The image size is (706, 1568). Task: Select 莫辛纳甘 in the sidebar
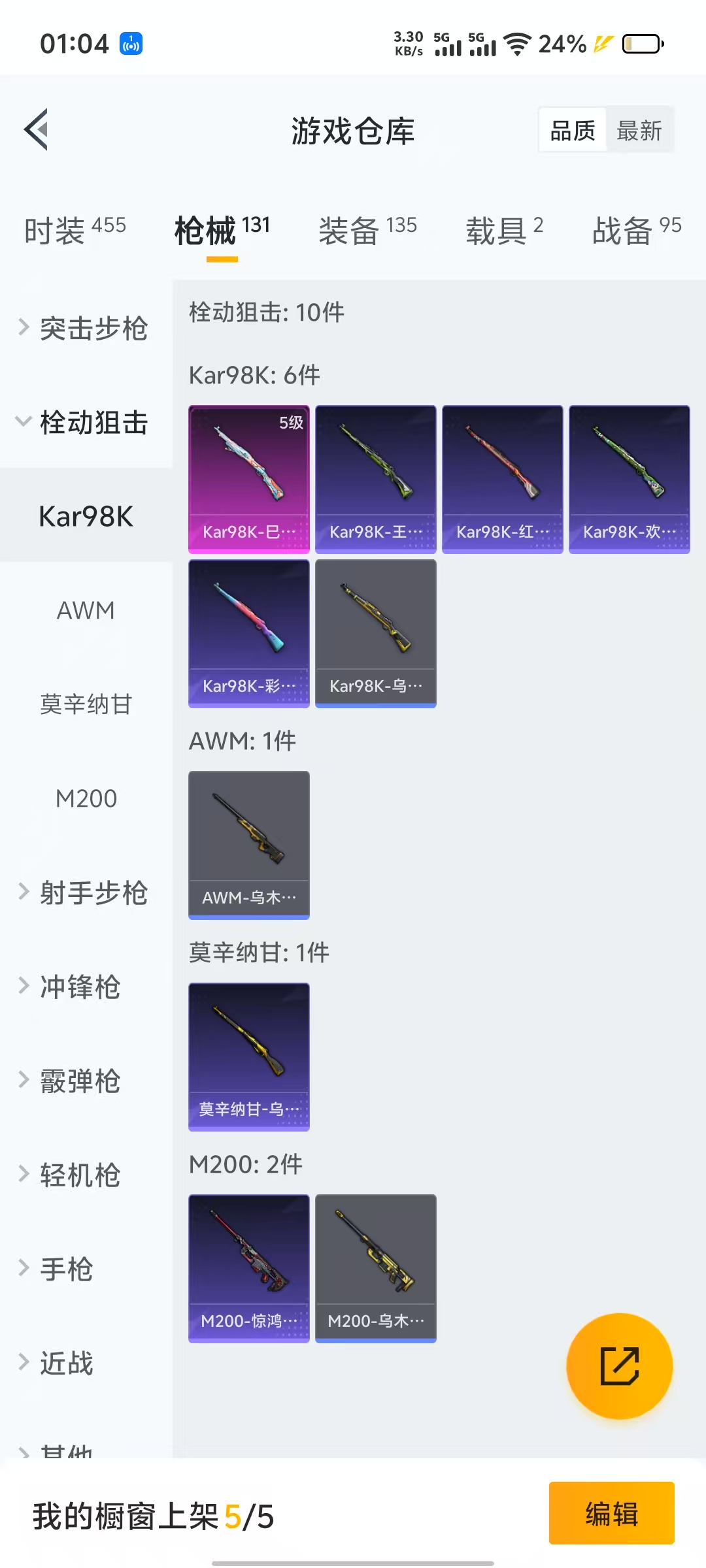point(86,704)
